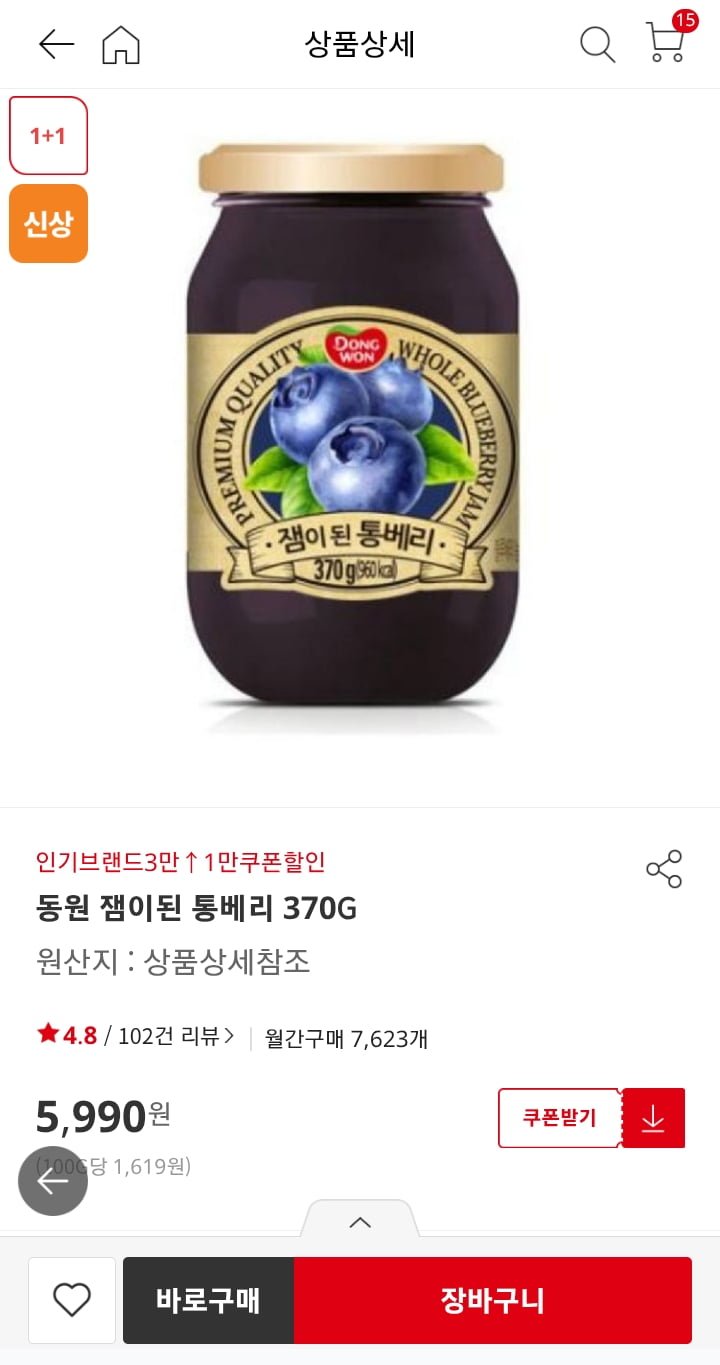Image resolution: width=720 pixels, height=1365 pixels.
Task: Add item to cart with 장바구니
Action: (492, 1300)
